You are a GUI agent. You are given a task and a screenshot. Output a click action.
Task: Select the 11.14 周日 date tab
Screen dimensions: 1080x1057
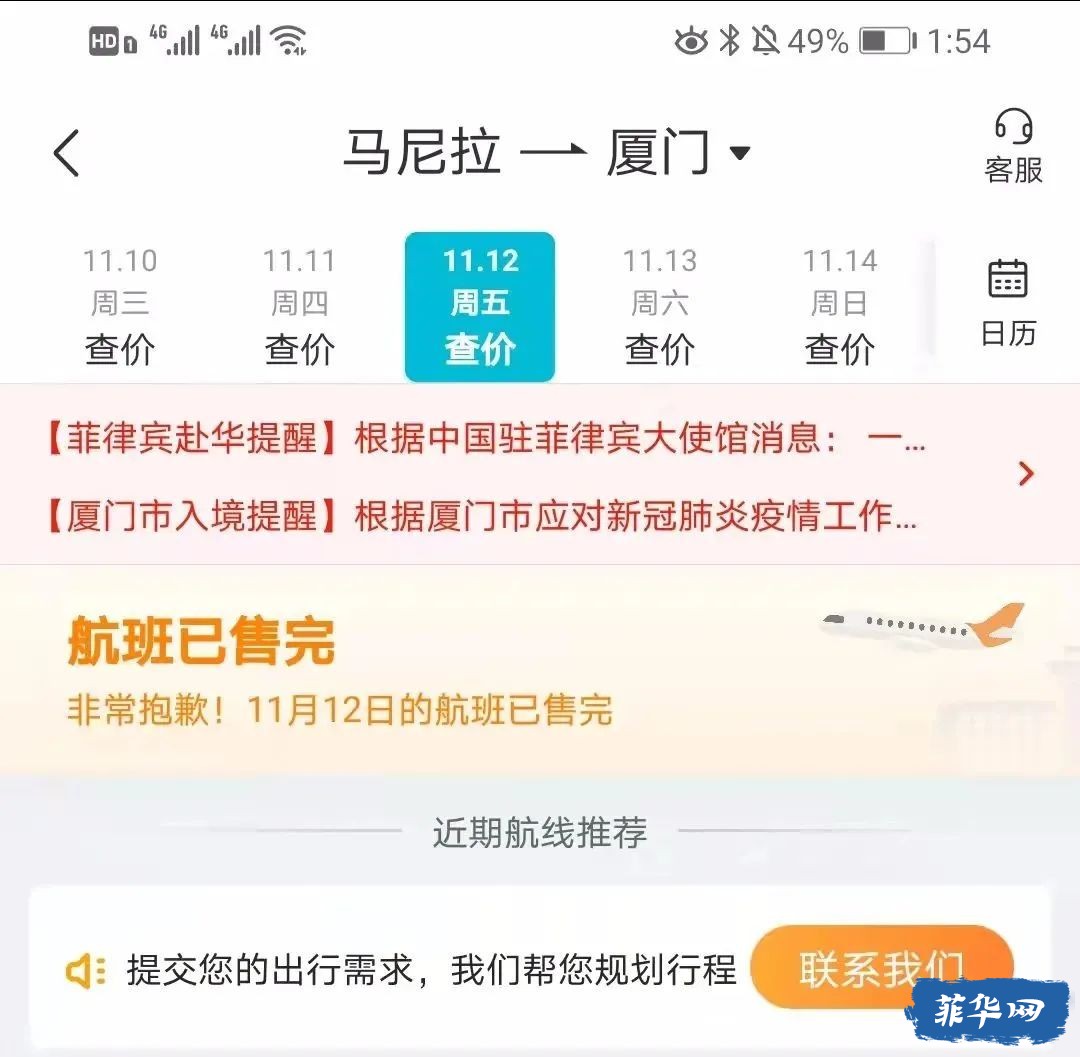tap(840, 306)
